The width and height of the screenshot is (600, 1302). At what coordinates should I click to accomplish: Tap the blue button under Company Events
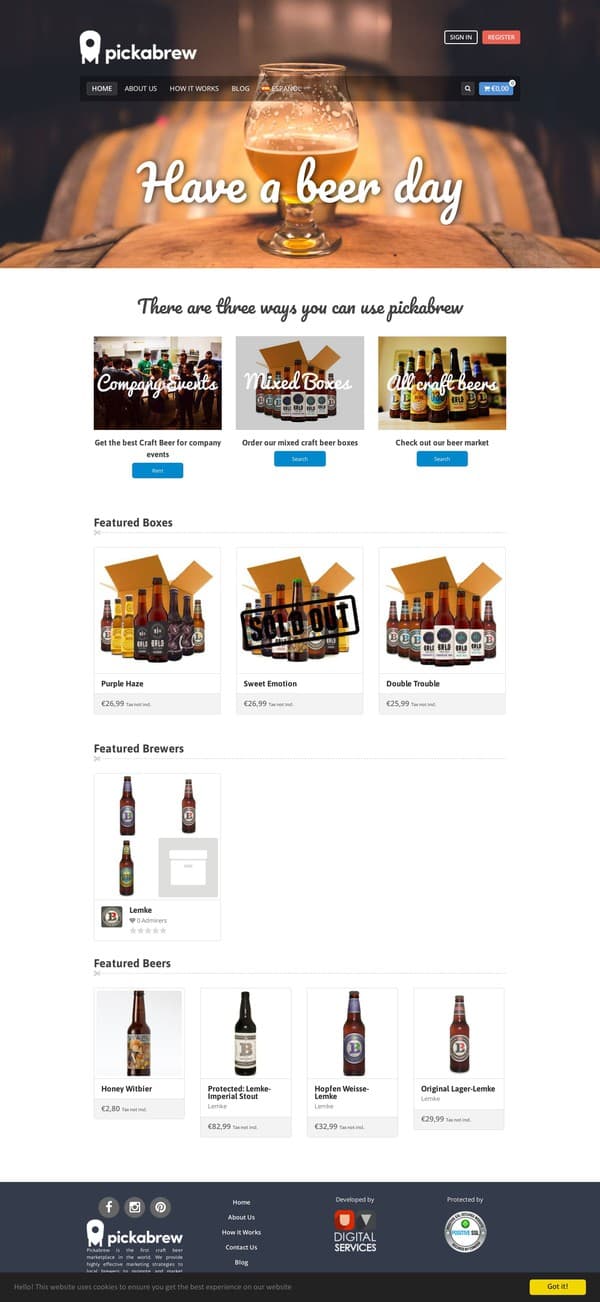(x=157, y=470)
